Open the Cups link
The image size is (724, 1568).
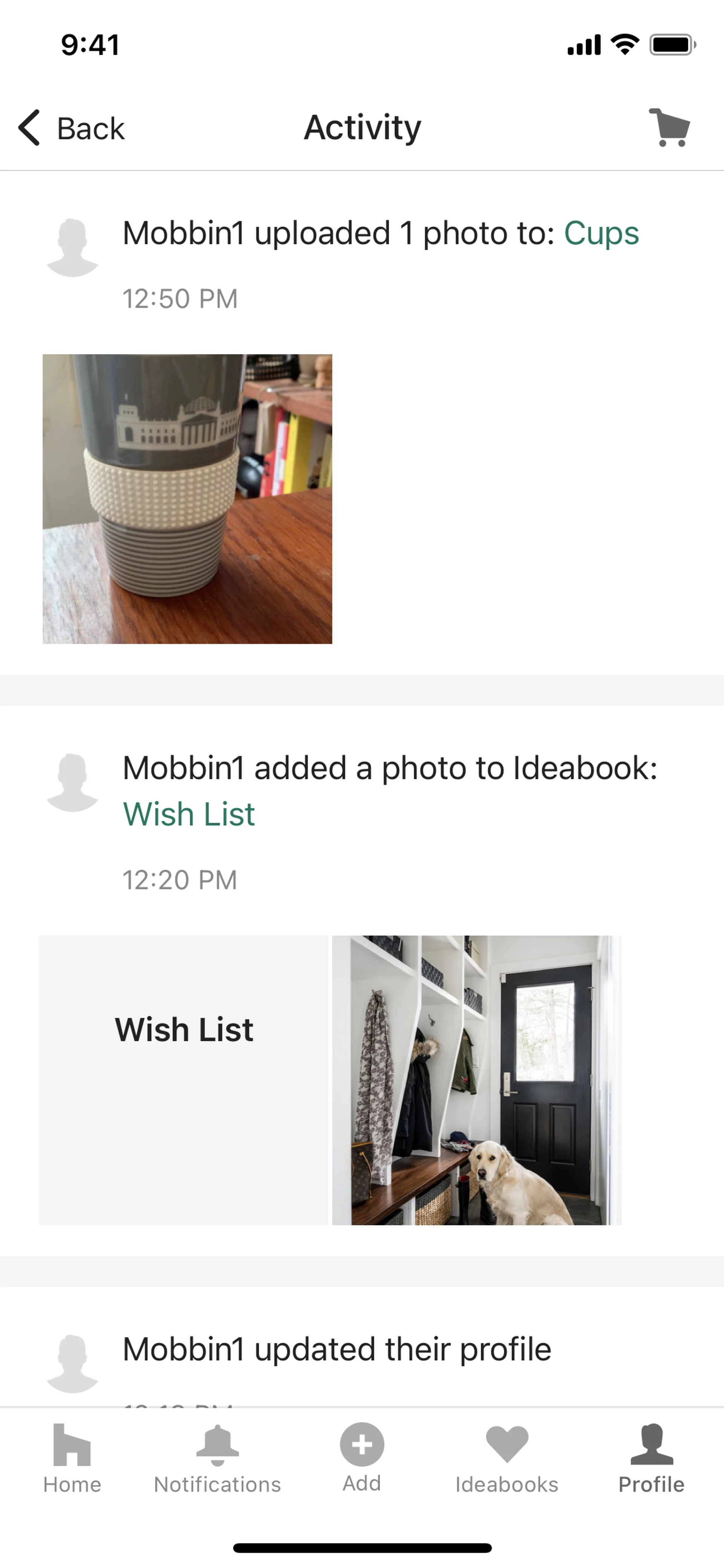click(601, 234)
